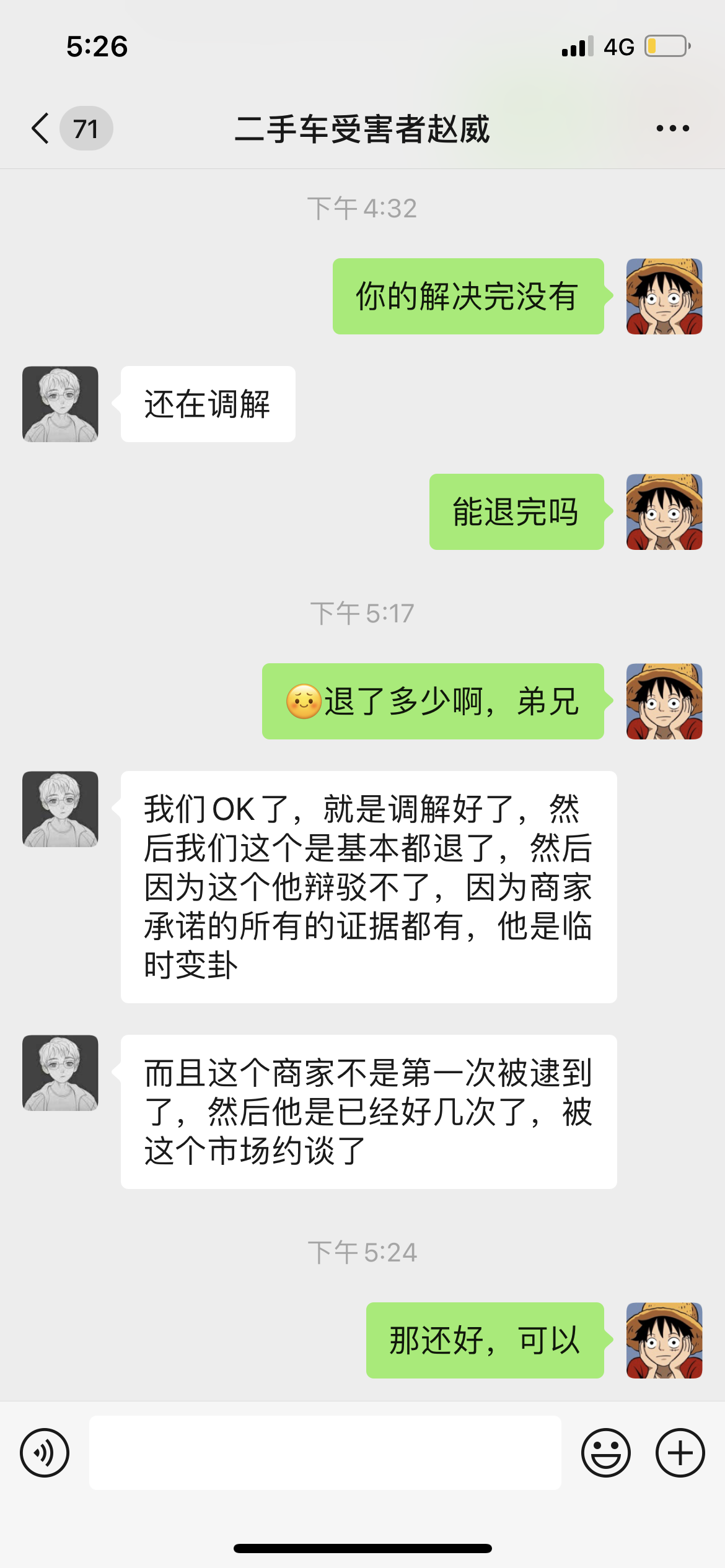Open contact avatar beside 还在调解
Image resolution: width=725 pixels, height=1568 pixels.
tap(60, 404)
